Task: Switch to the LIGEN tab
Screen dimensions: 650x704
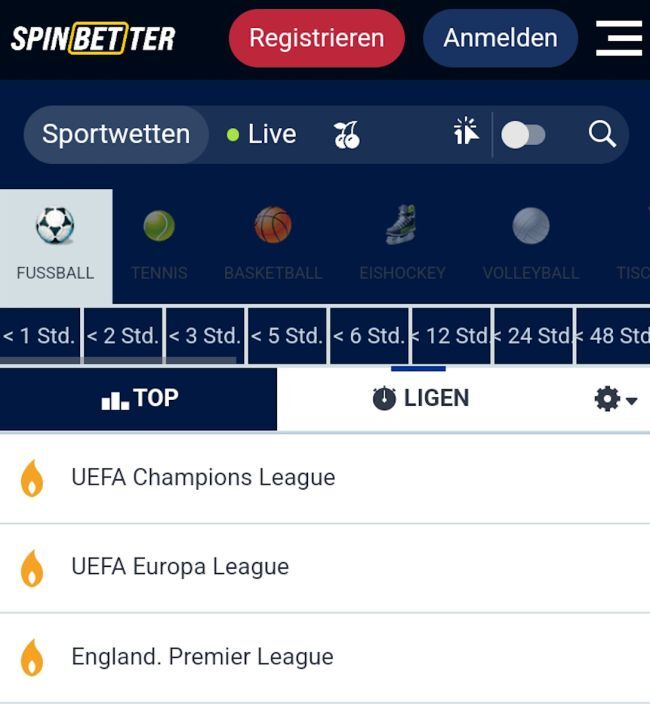Action: coord(421,398)
